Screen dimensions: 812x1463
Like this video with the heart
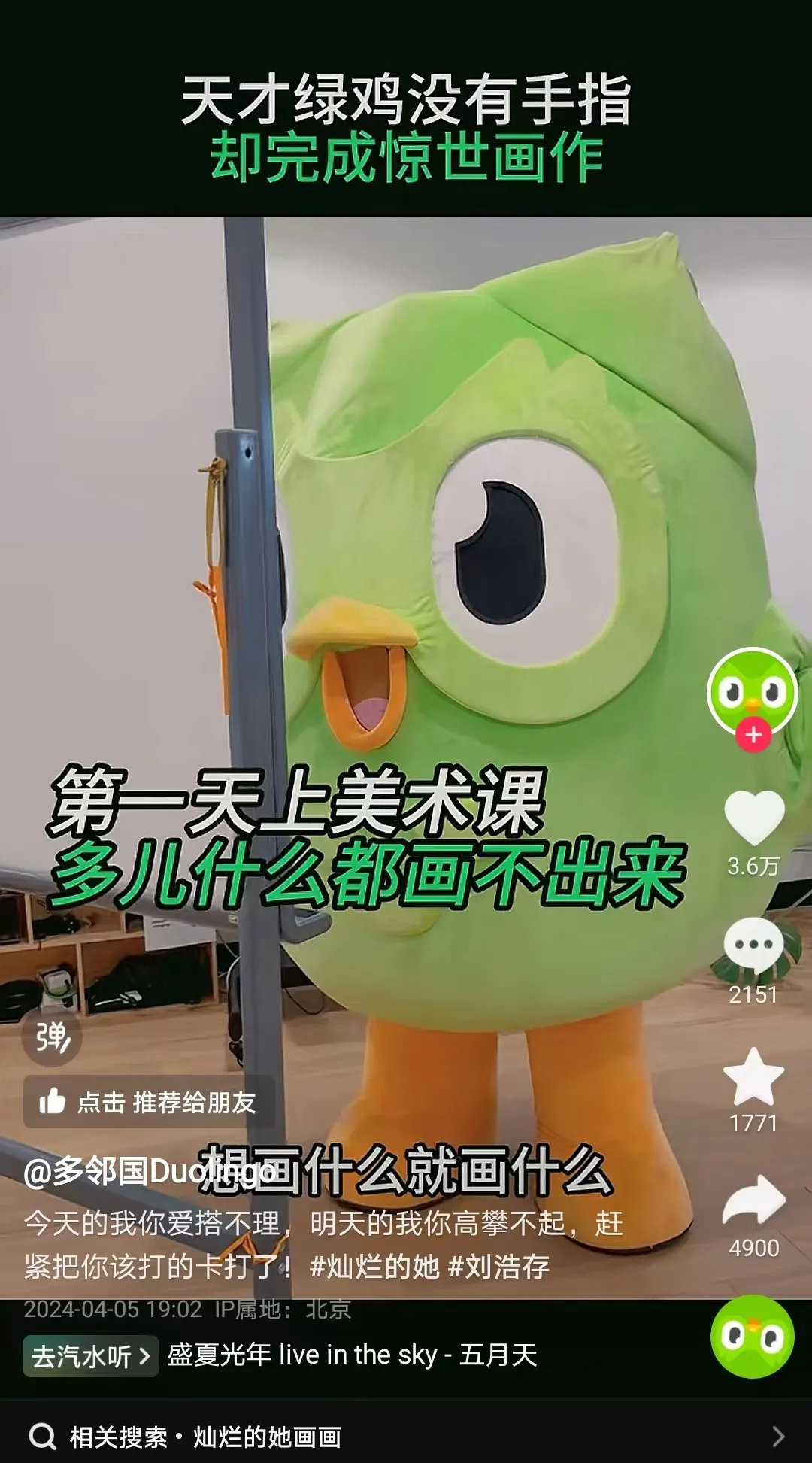[x=753, y=818]
